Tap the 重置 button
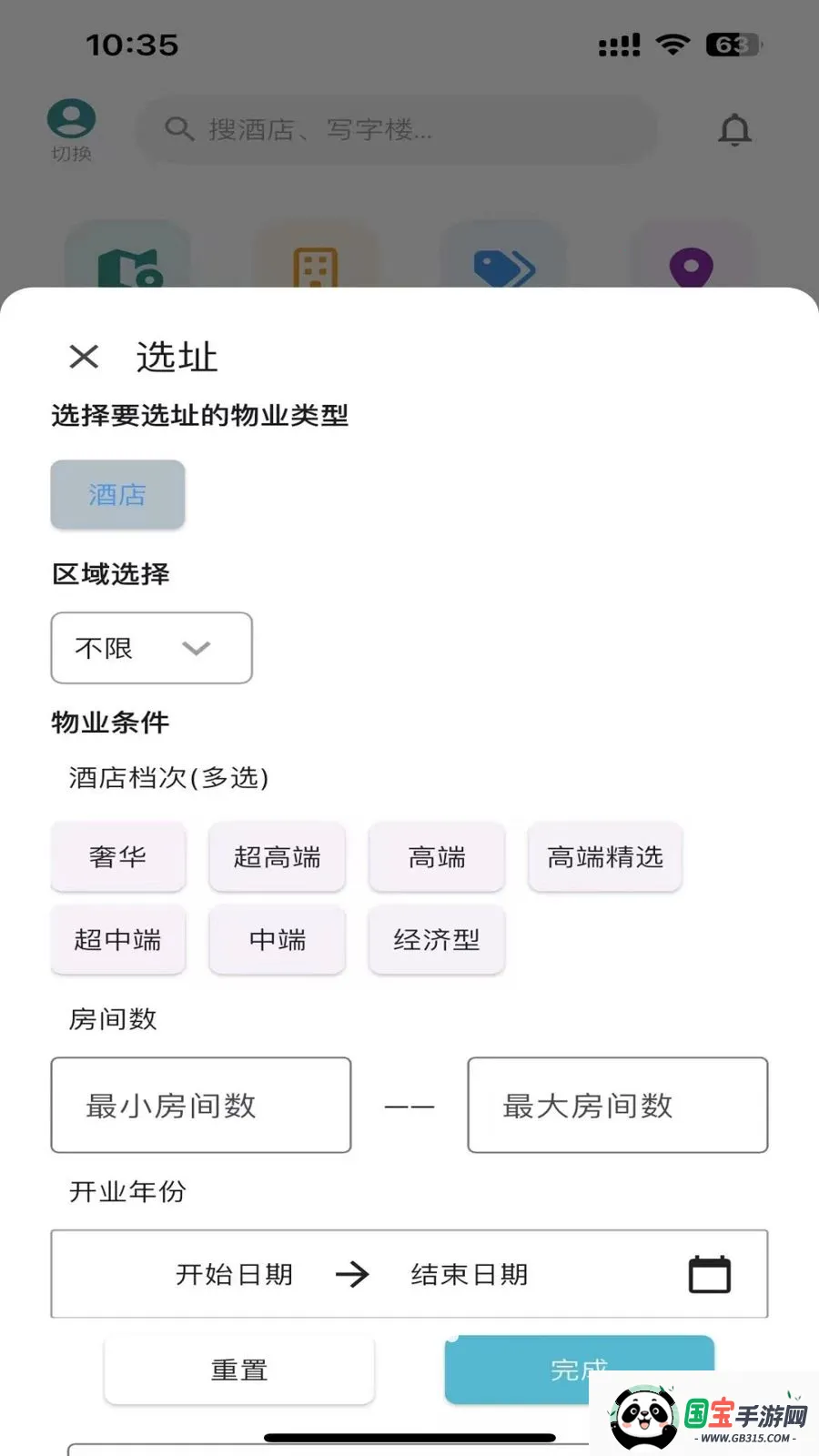Screen dimensions: 819x1456 coord(239,1370)
